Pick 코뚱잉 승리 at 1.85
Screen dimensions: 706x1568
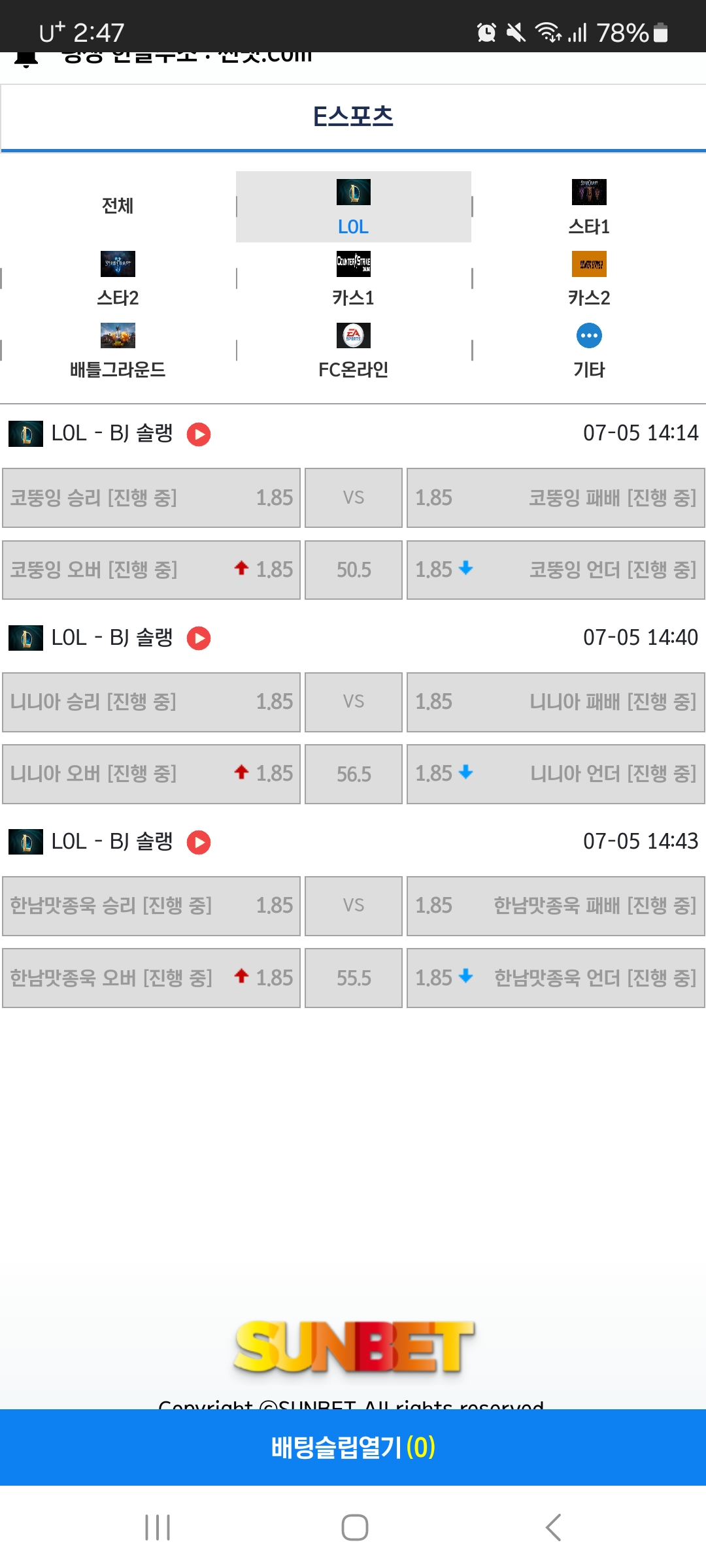coord(151,498)
